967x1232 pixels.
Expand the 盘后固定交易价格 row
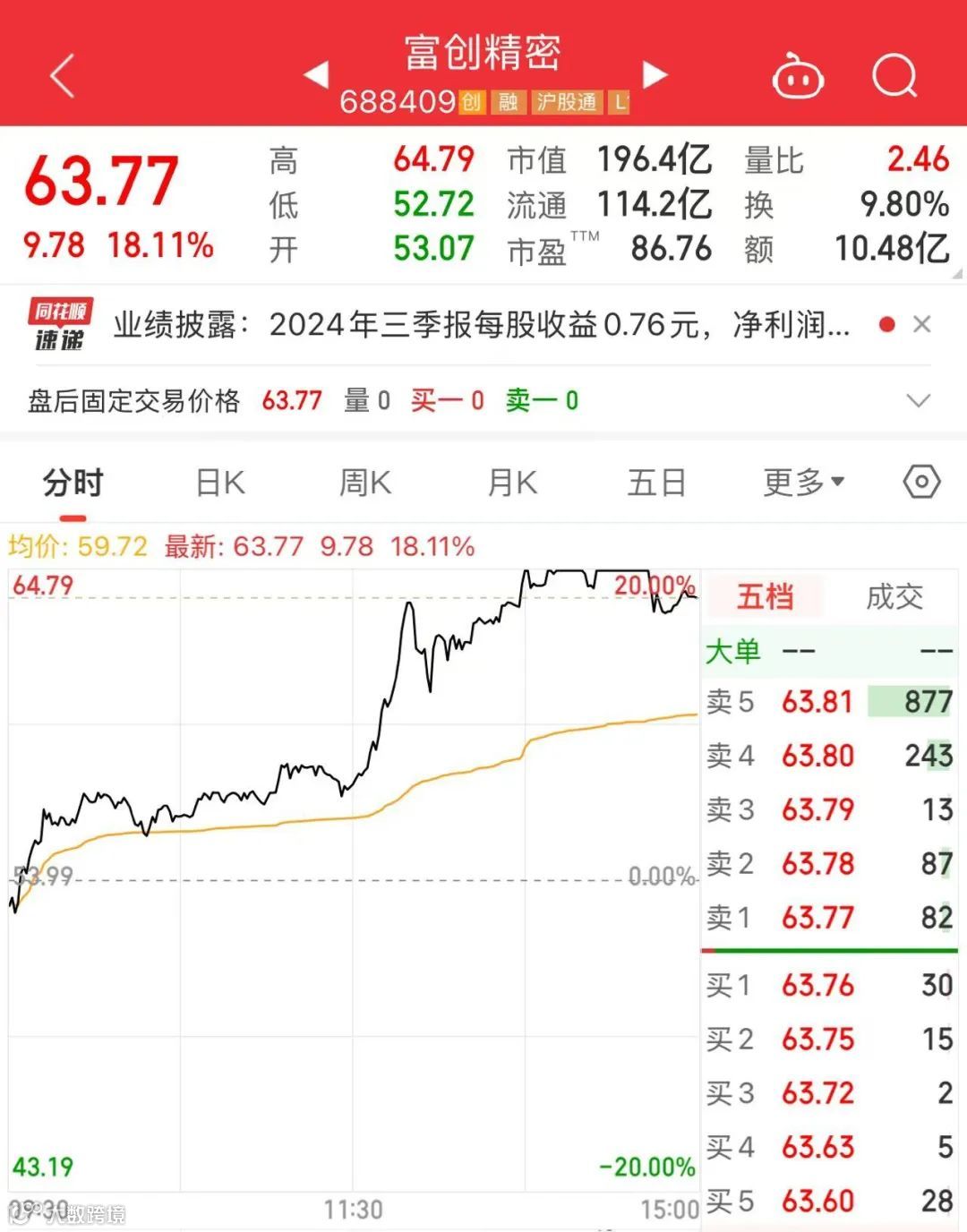click(x=919, y=400)
